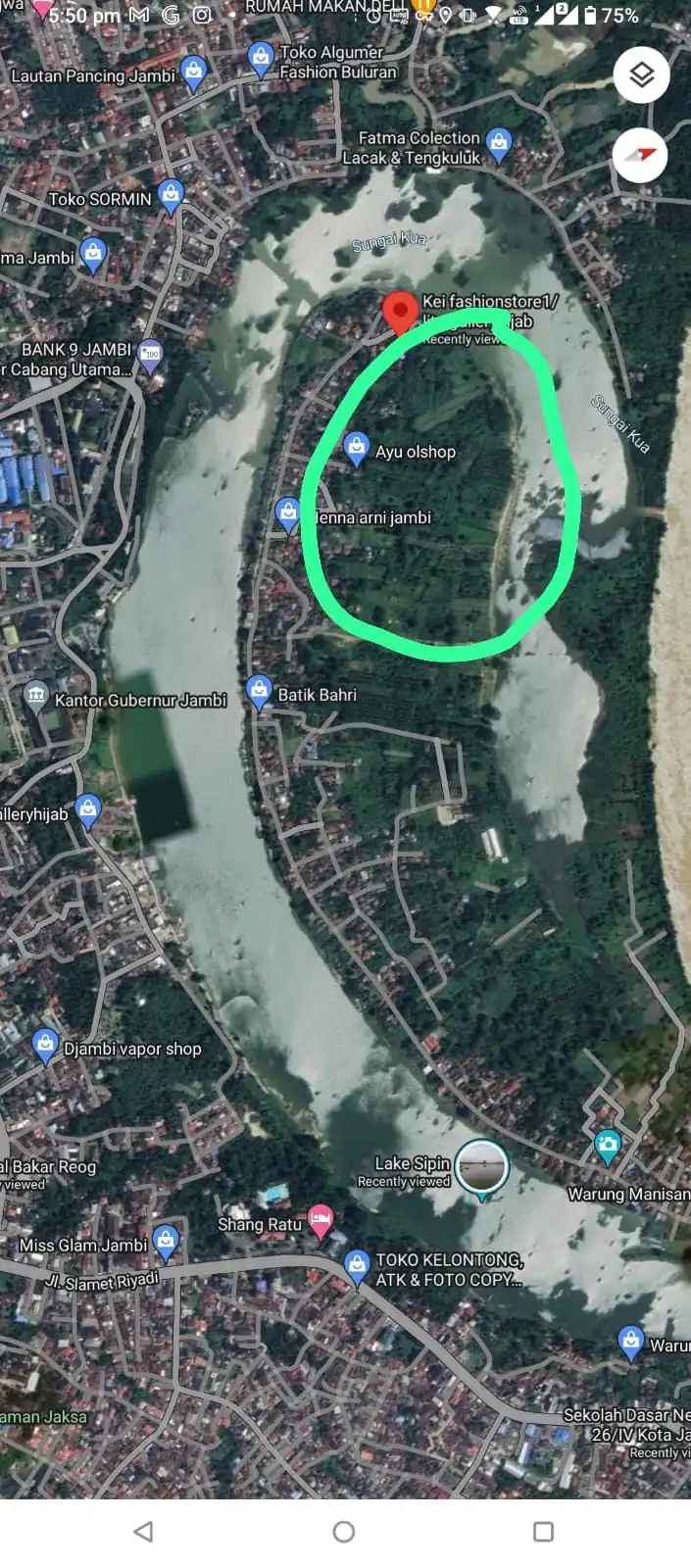Image resolution: width=691 pixels, height=1568 pixels.
Task: Open the Shang Ratu hotel pin
Action: pos(321,1220)
